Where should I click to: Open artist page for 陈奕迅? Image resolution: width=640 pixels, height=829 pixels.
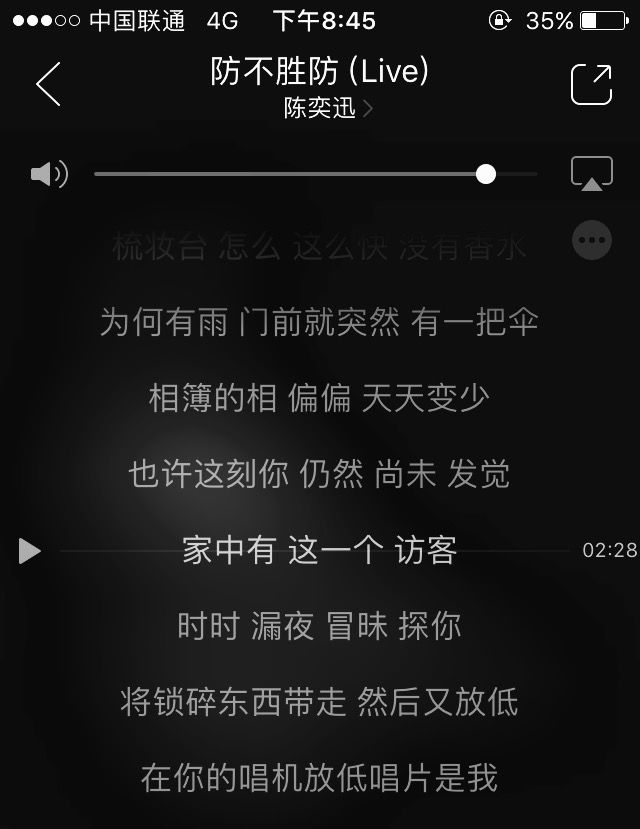pos(327,108)
